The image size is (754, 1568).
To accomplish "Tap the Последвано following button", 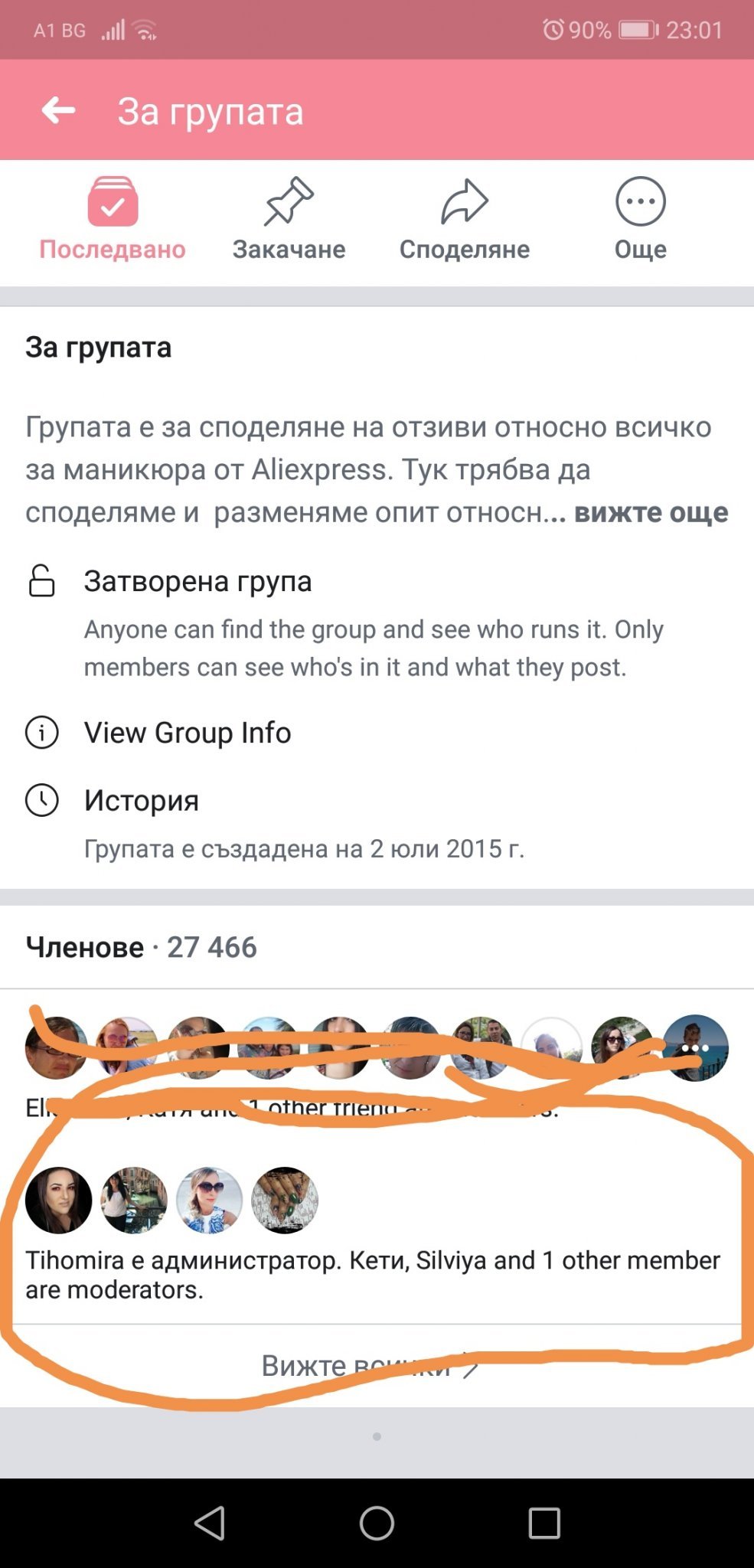I will tap(113, 220).
